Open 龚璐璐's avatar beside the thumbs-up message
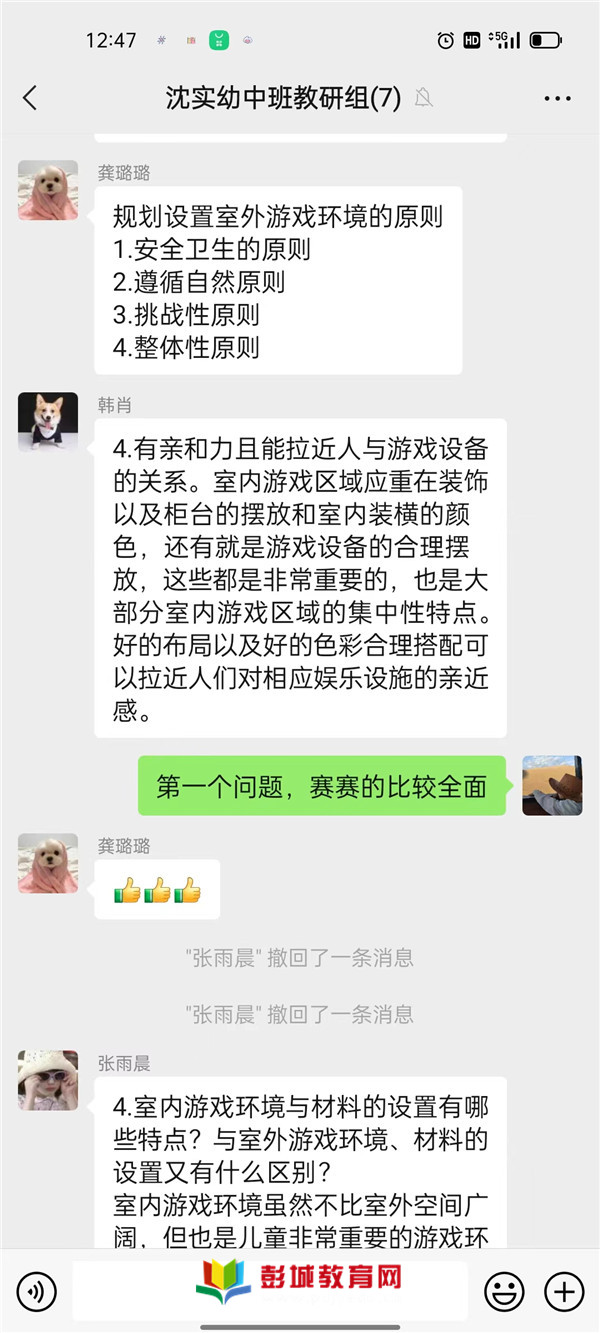The image size is (600, 1333). 48,863
